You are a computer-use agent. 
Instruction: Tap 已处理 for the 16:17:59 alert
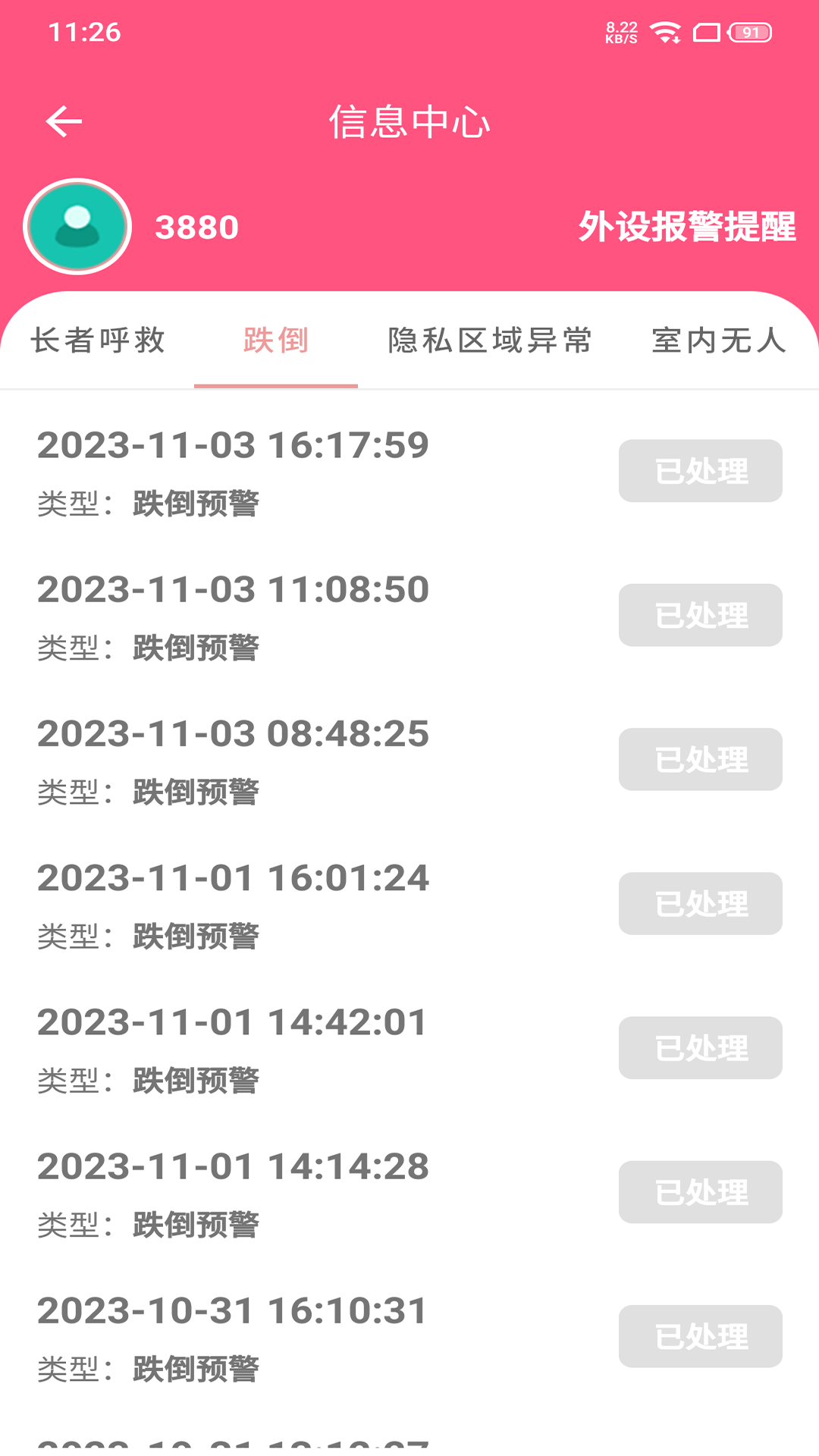point(700,471)
